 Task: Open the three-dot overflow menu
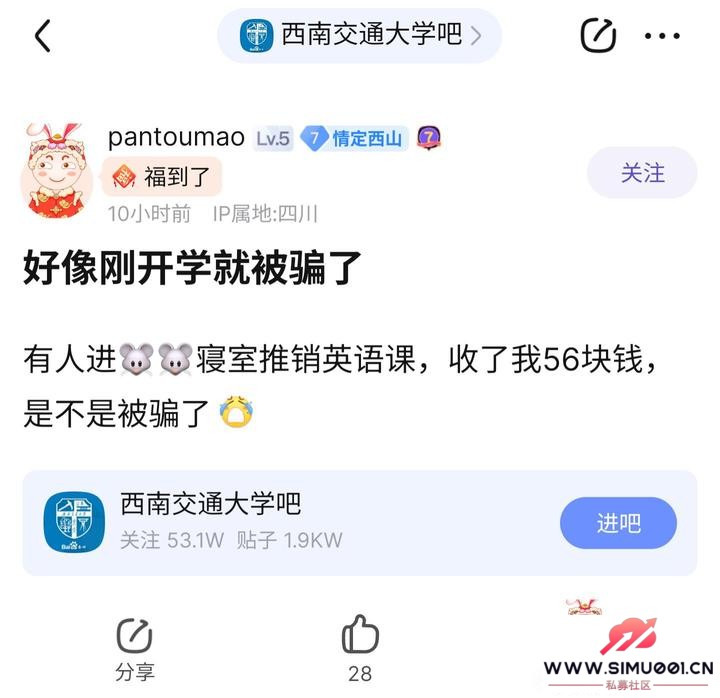coord(662,37)
